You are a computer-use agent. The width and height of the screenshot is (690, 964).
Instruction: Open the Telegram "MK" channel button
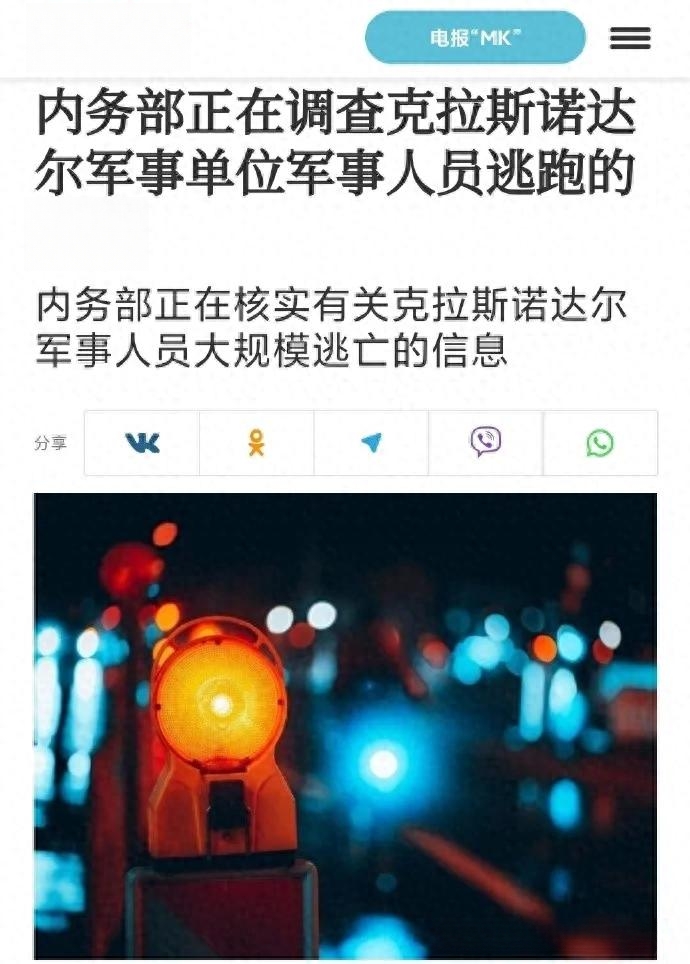pos(475,38)
